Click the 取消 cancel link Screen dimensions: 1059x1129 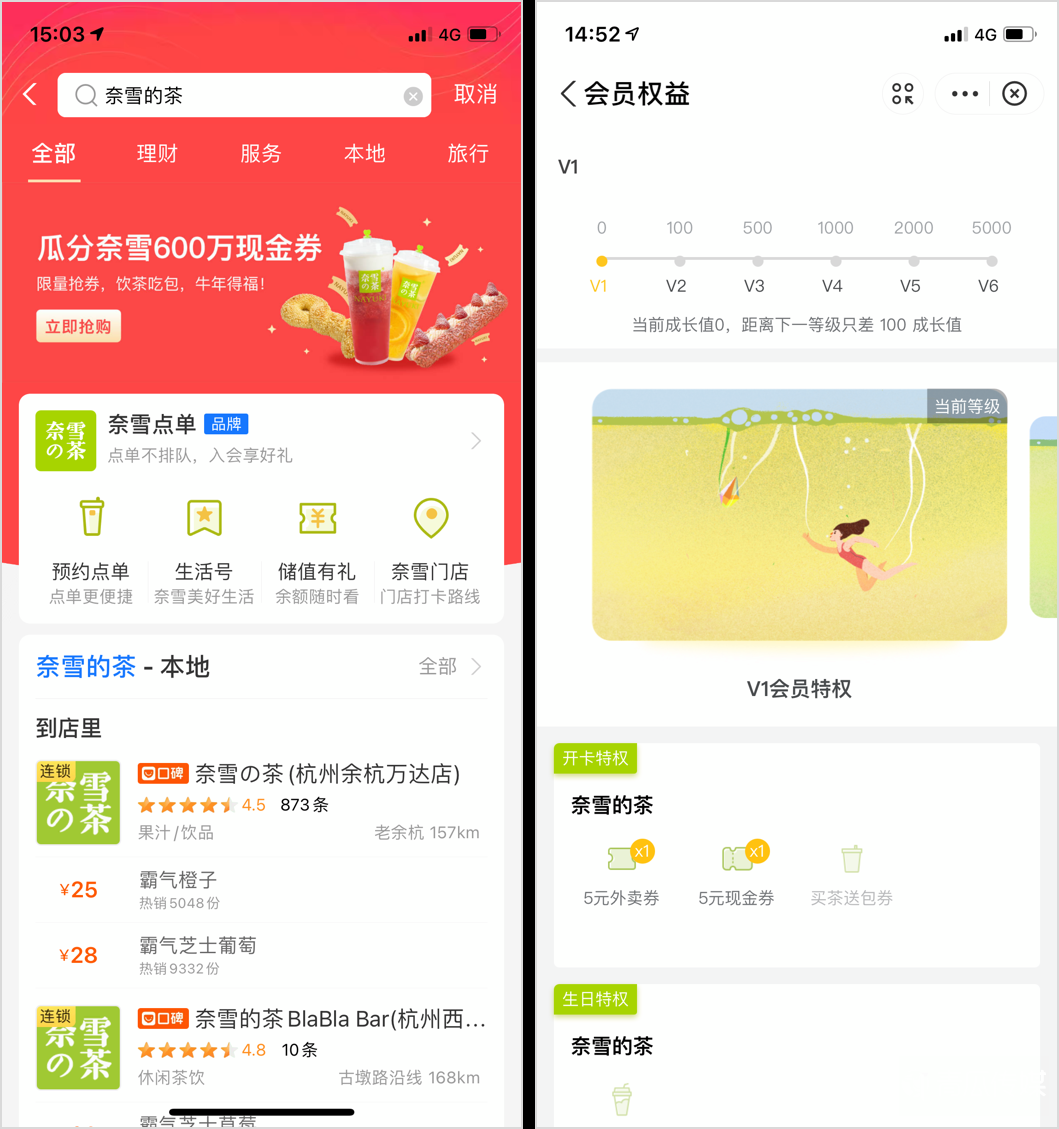click(475, 95)
